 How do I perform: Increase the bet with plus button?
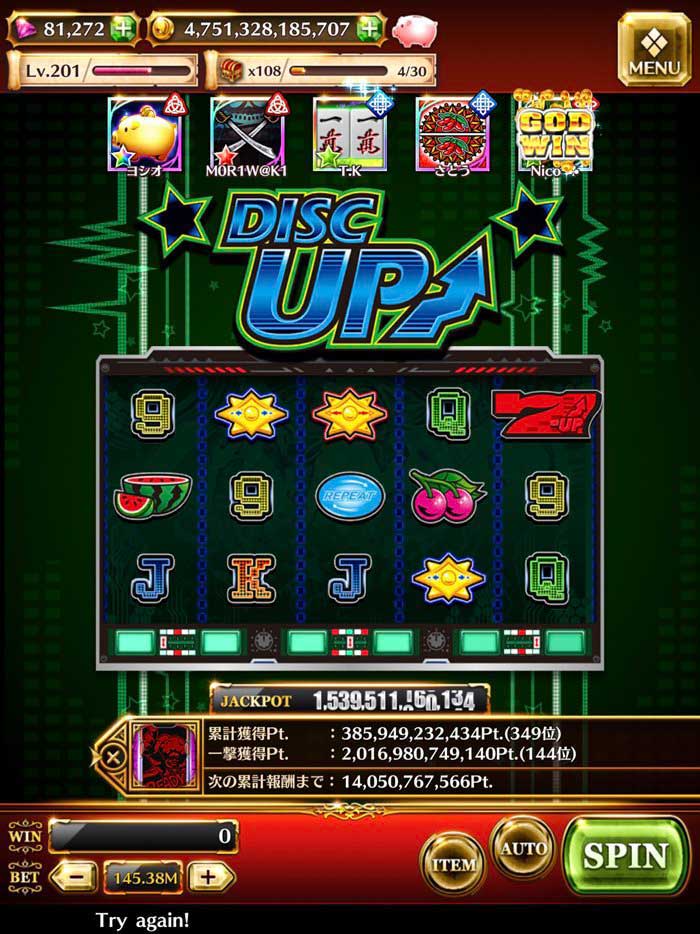coord(207,877)
